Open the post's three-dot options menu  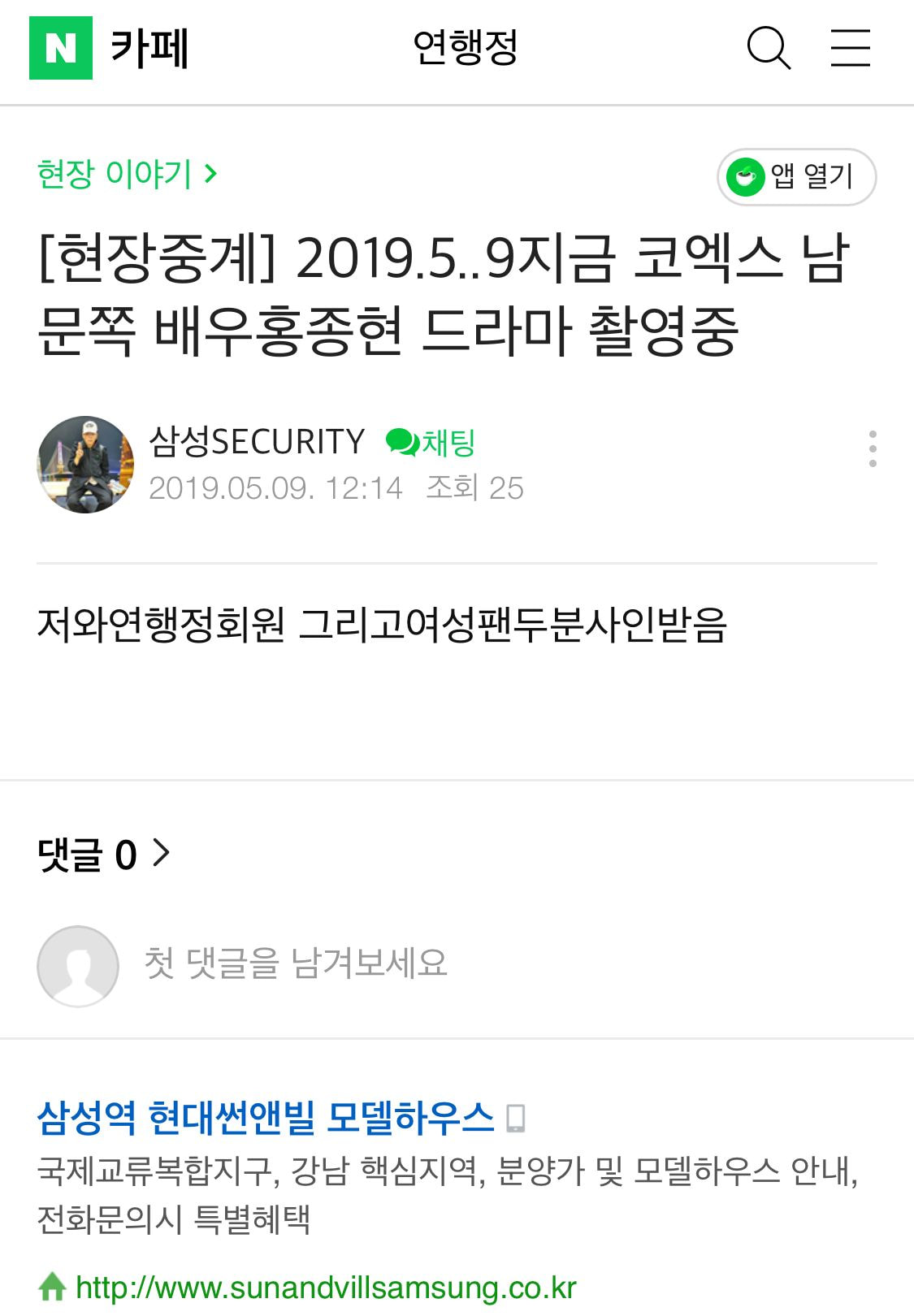(872, 448)
